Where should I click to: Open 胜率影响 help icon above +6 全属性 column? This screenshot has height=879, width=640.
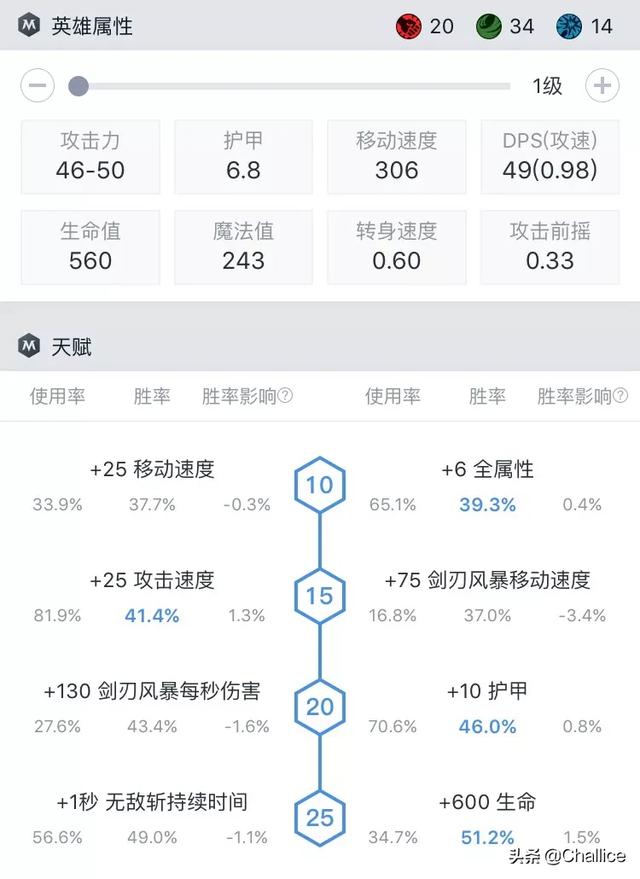point(620,397)
